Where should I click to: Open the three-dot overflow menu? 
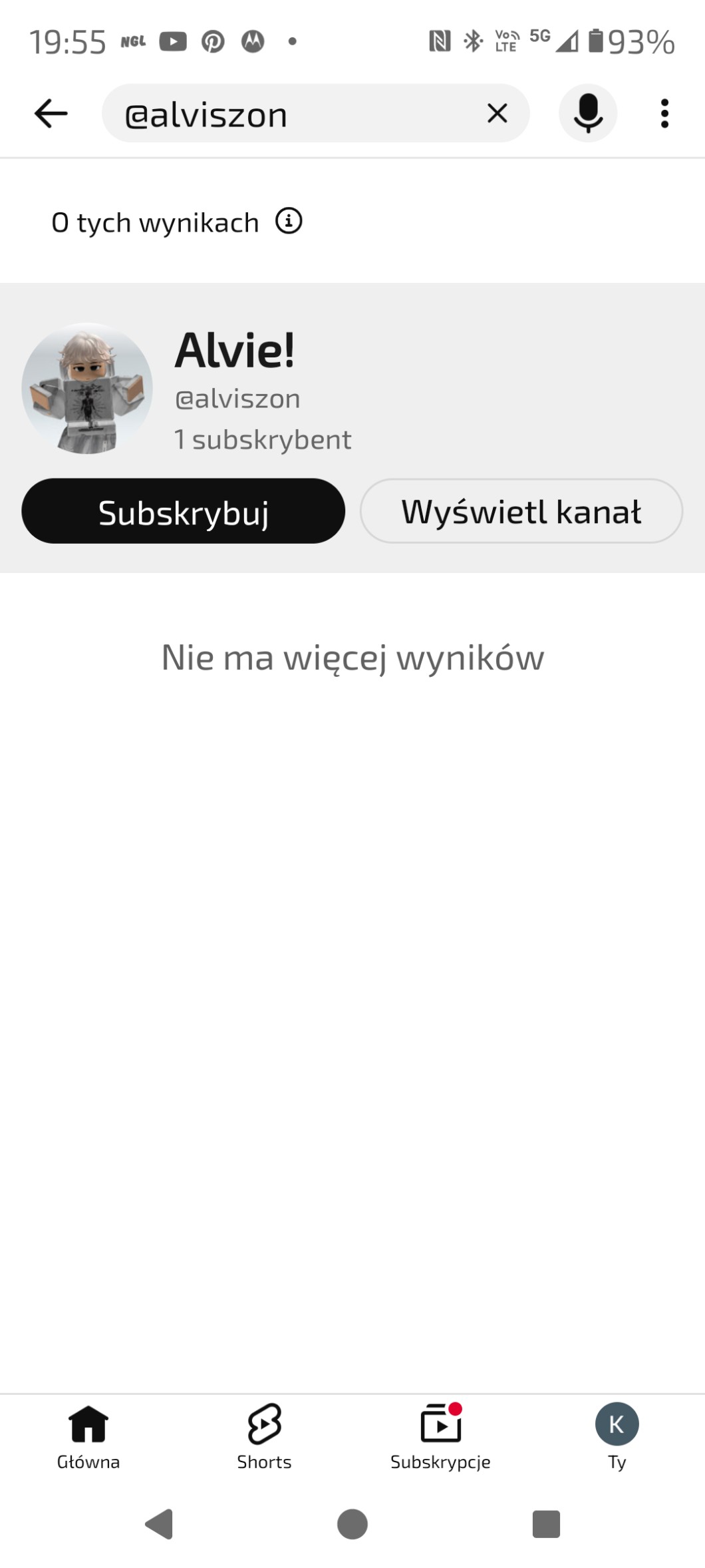(664, 114)
